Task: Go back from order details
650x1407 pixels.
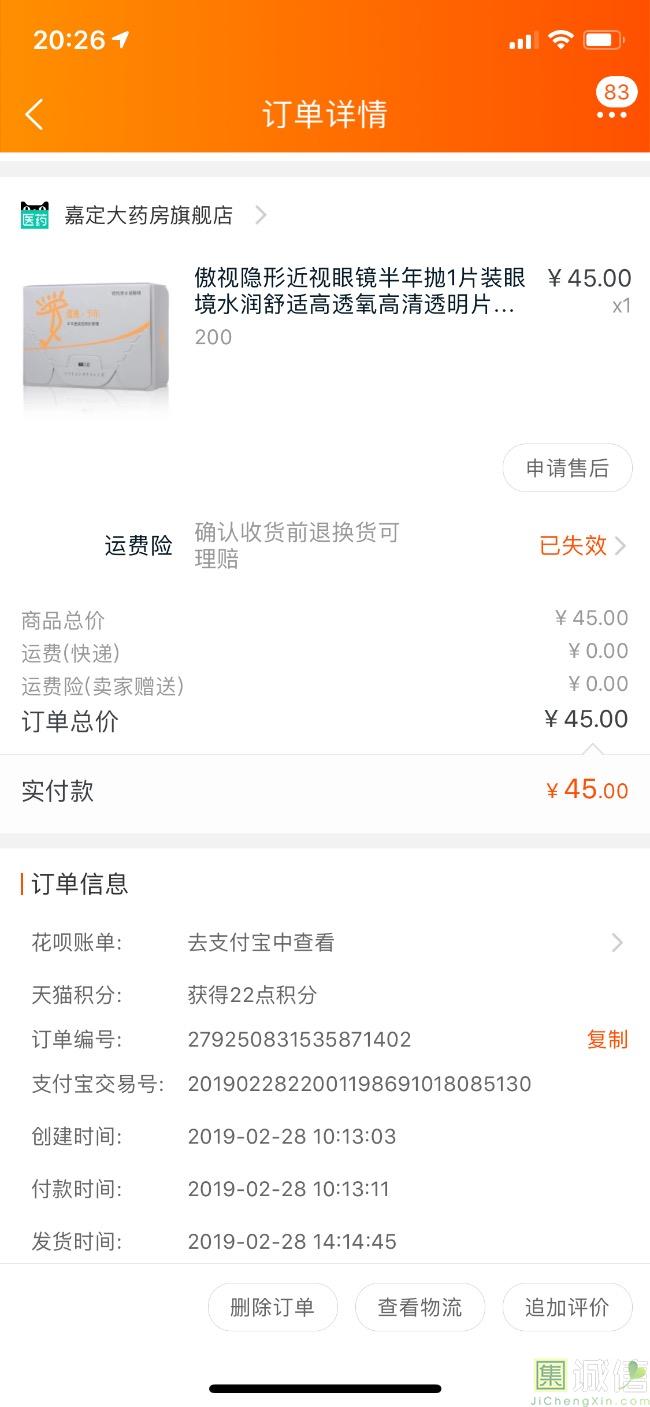Action: (x=34, y=114)
